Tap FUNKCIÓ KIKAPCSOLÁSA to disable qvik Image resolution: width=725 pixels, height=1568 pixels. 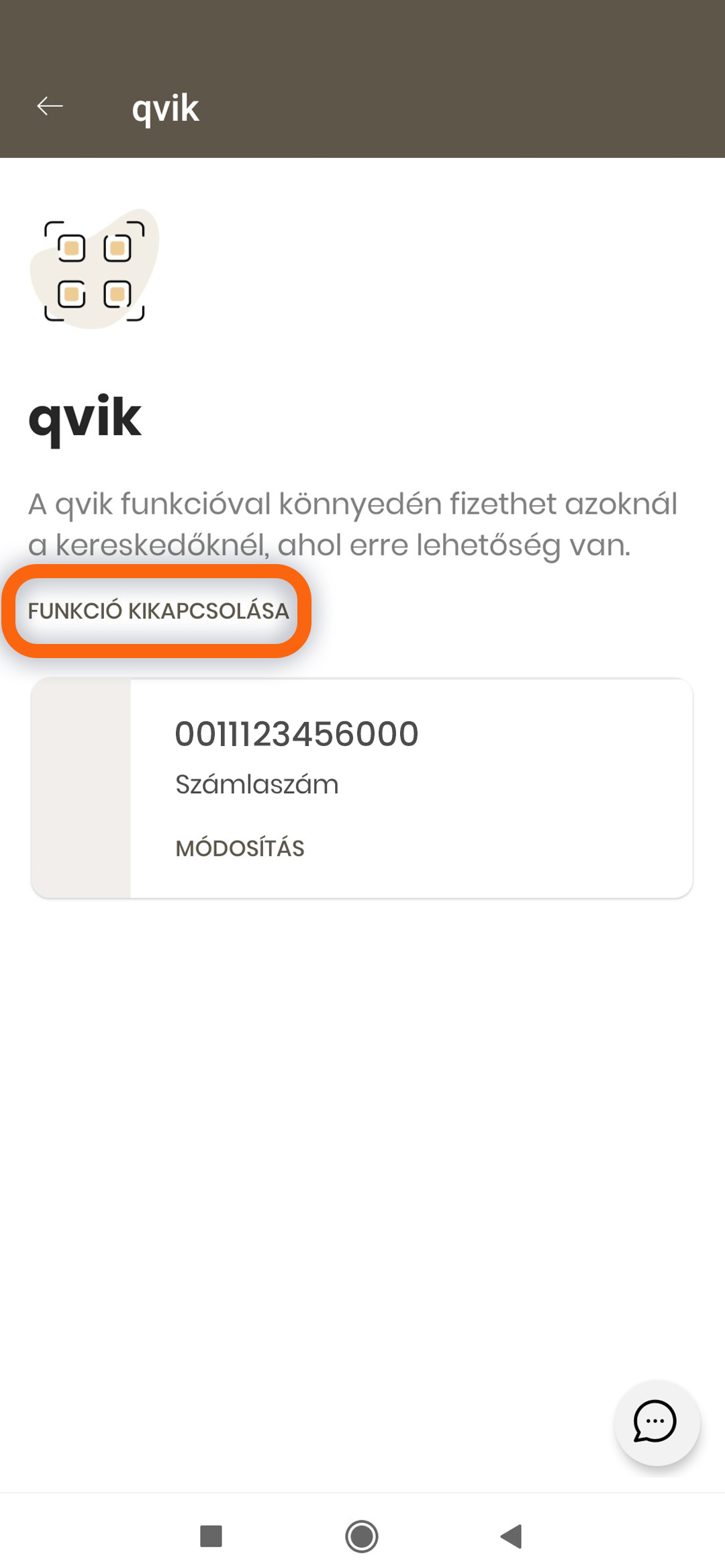tap(158, 611)
